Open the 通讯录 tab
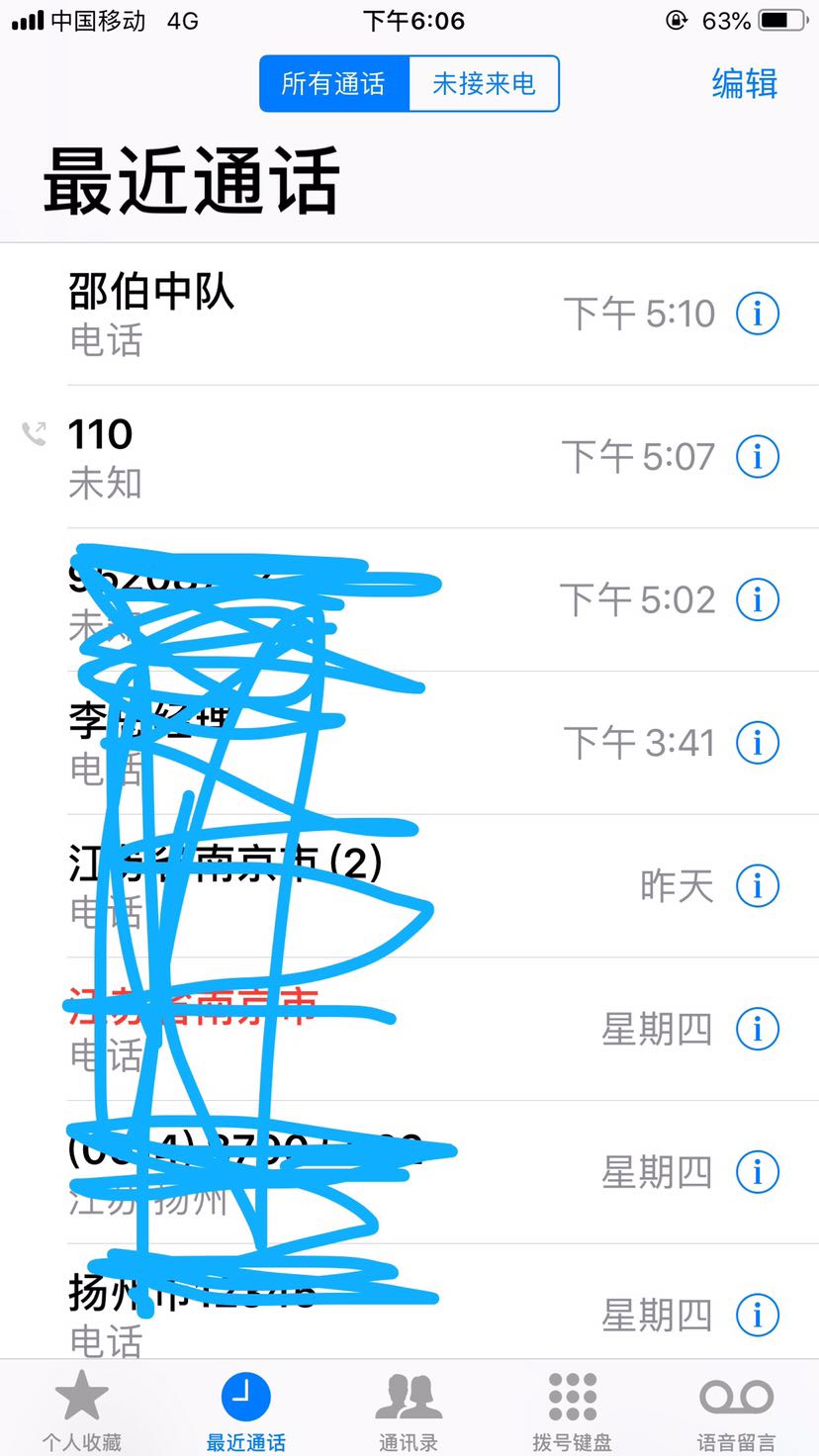Image resolution: width=819 pixels, height=1456 pixels. (x=409, y=1409)
